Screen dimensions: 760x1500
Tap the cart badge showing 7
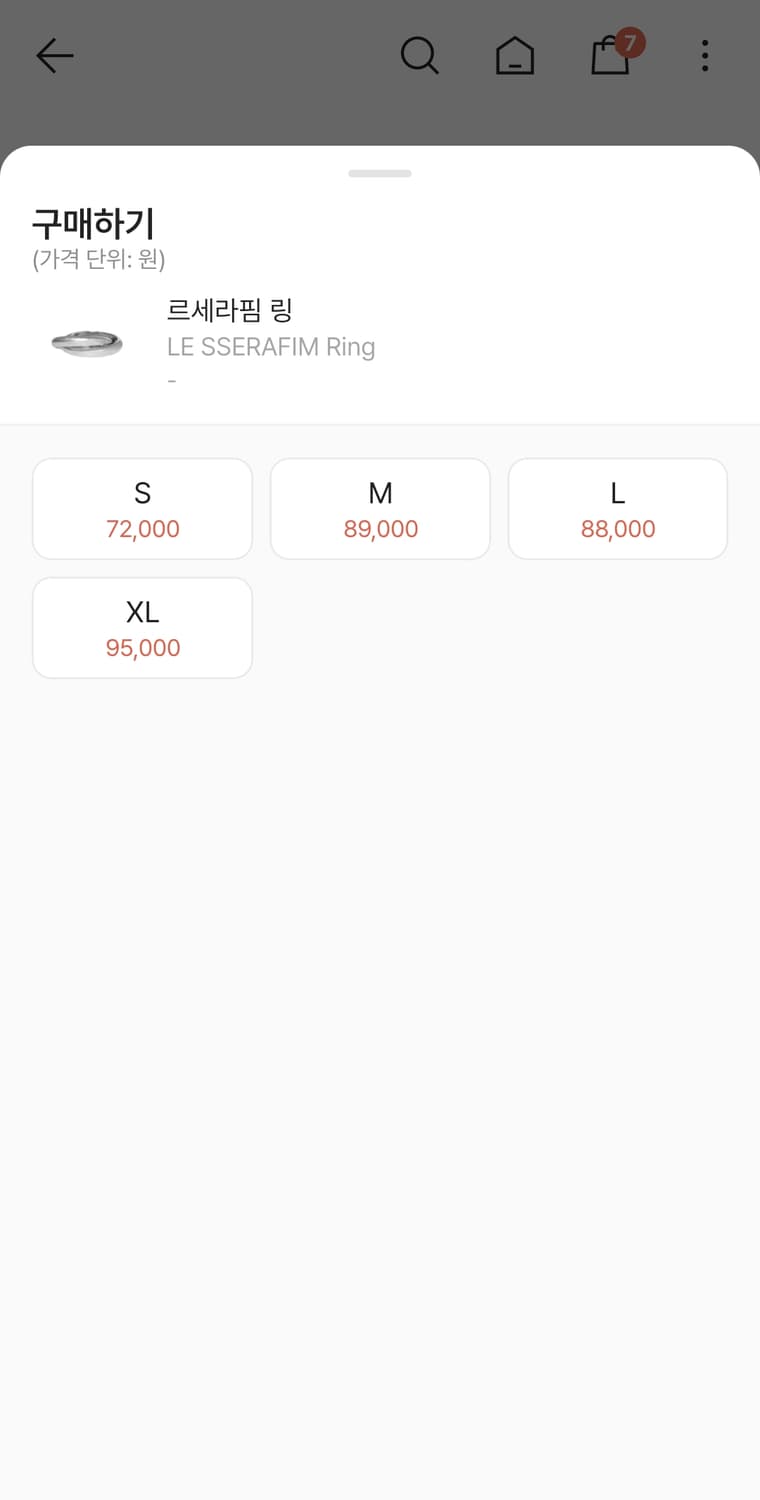point(630,42)
